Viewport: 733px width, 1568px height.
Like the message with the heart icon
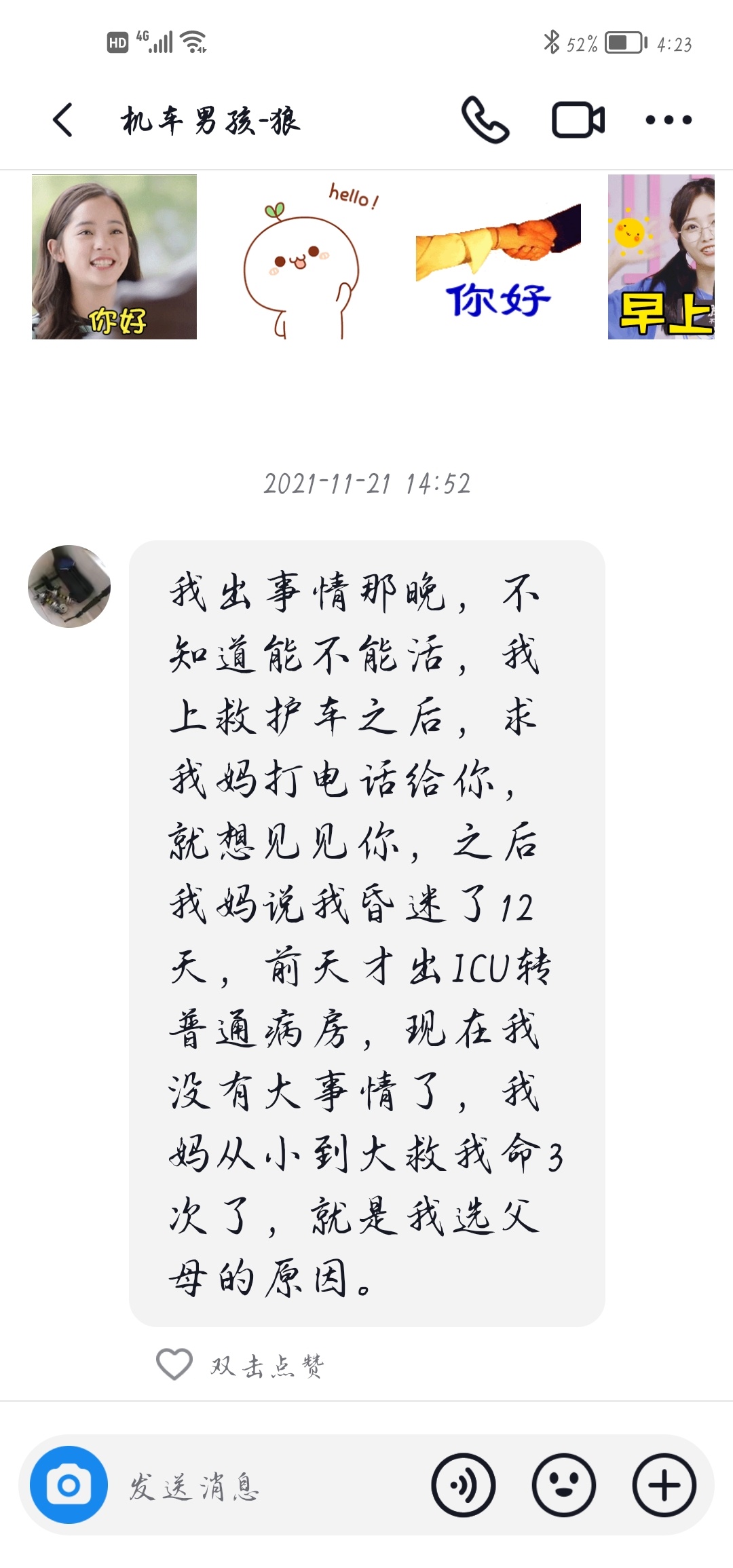[174, 1364]
